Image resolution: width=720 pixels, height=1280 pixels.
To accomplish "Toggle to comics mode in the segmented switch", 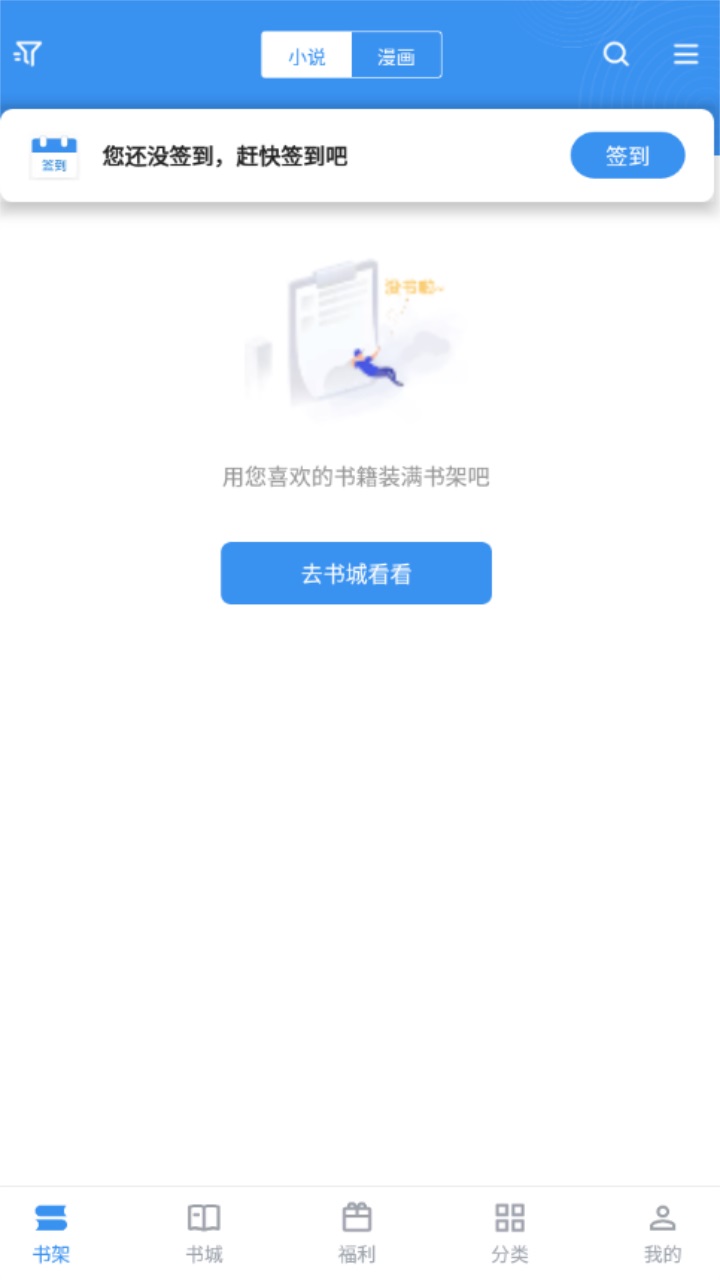I will 397,55.
